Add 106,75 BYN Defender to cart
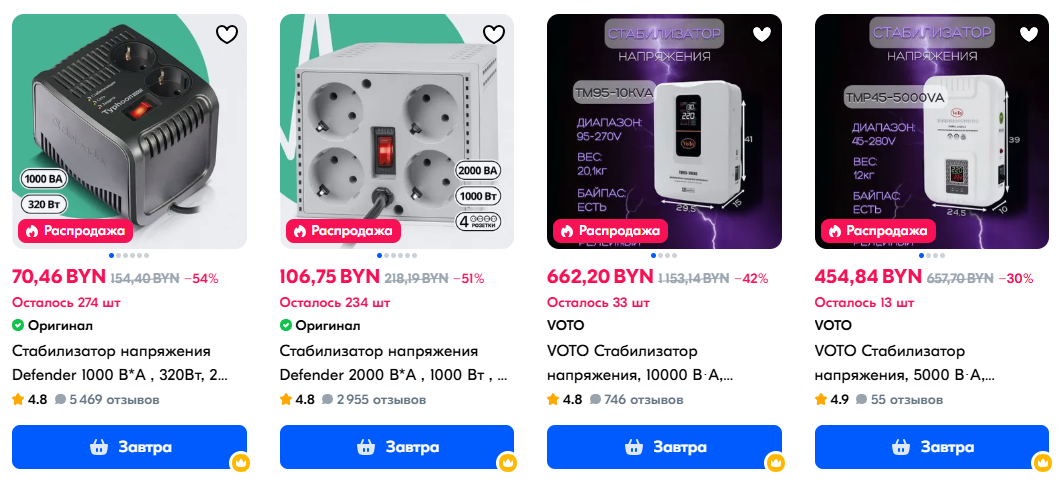This screenshot has height=483, width=1060. tap(396, 447)
